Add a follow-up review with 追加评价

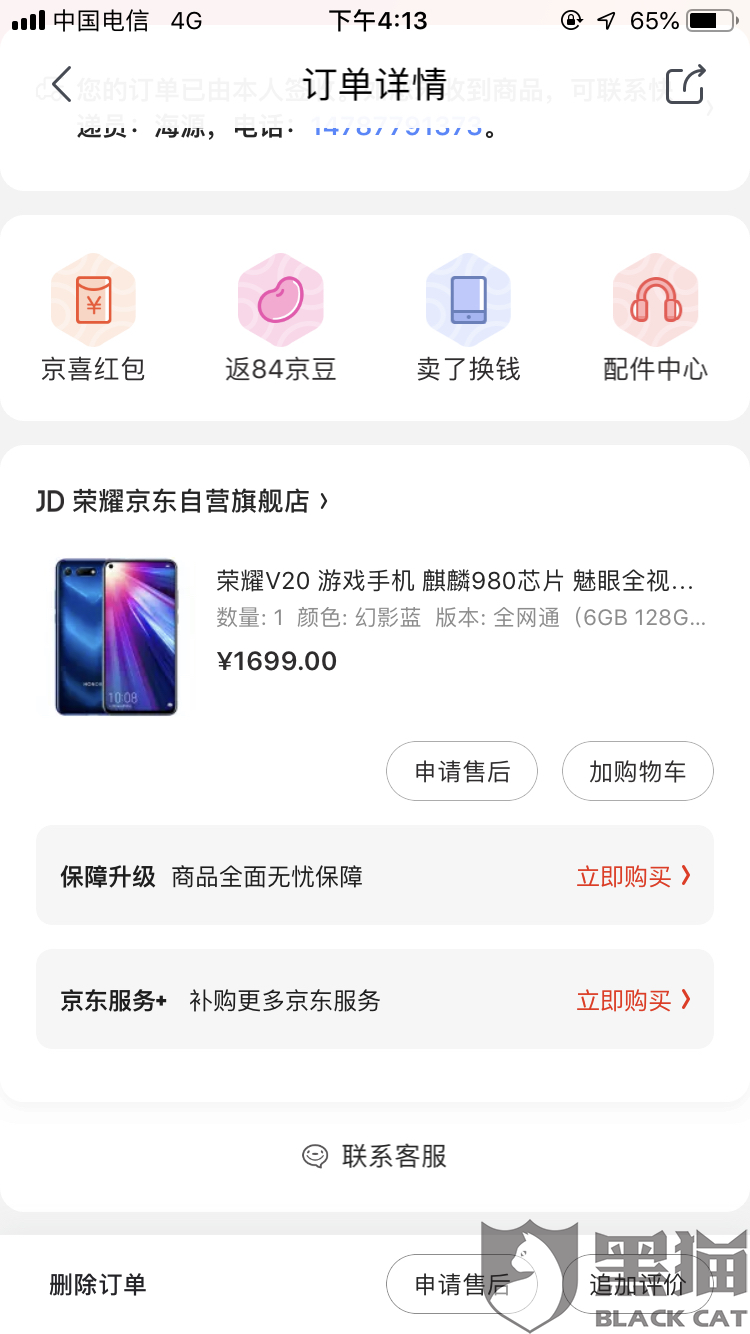(638, 1285)
